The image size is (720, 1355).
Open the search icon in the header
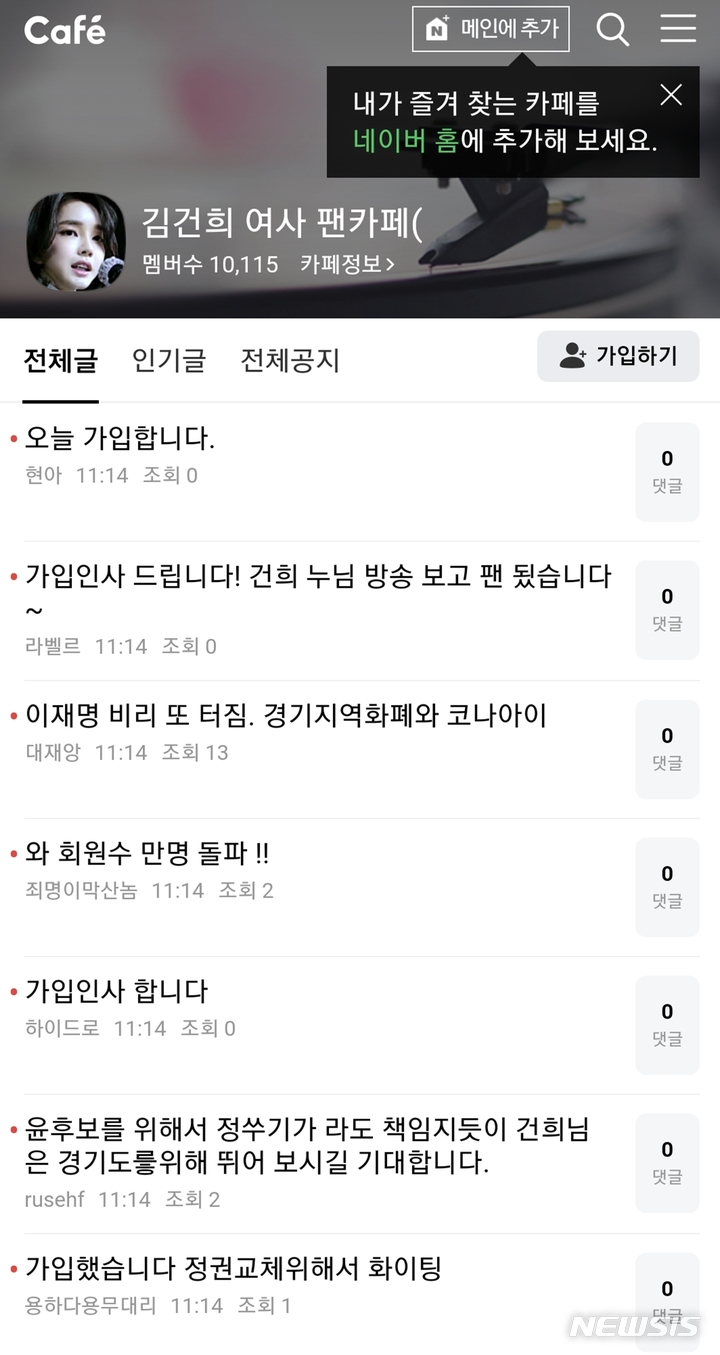[612, 29]
